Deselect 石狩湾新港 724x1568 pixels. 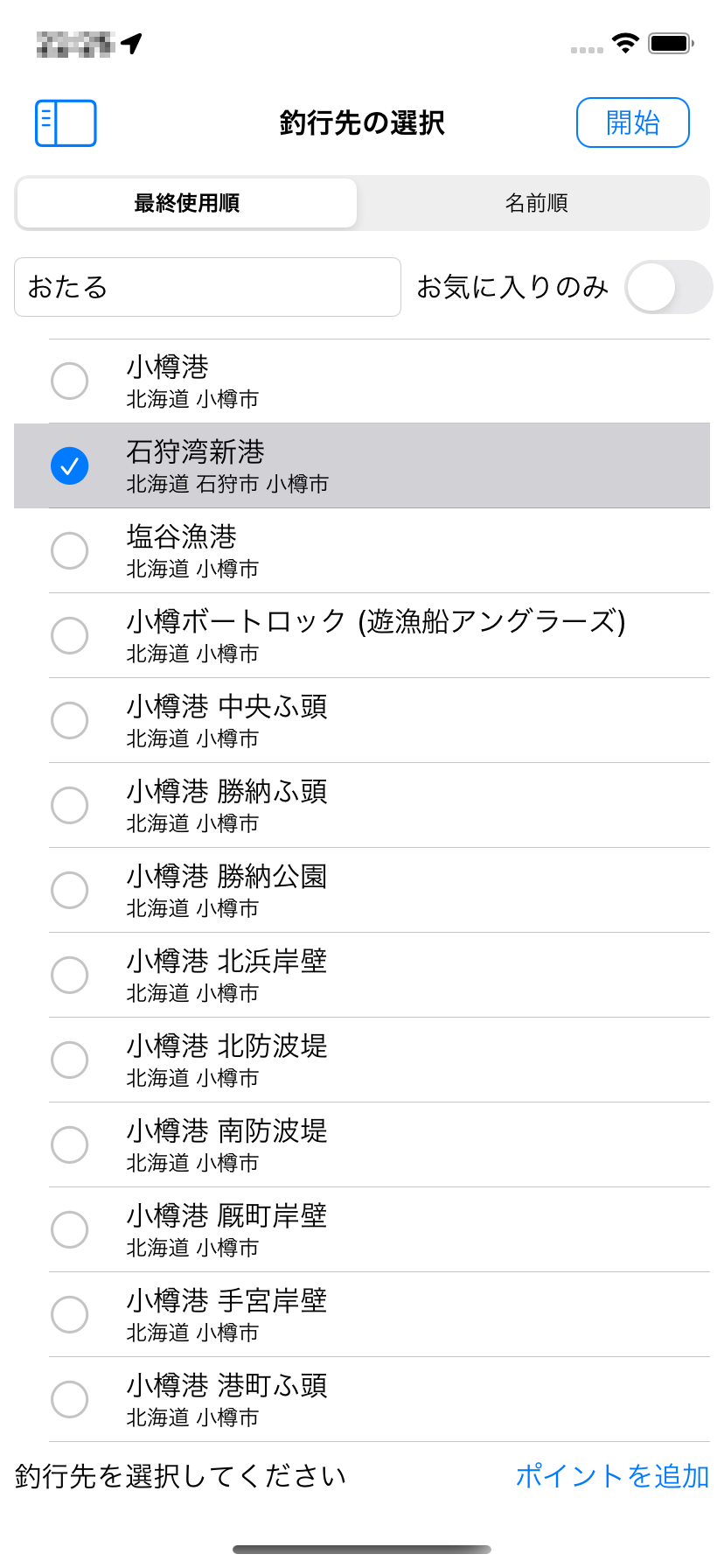click(x=362, y=466)
